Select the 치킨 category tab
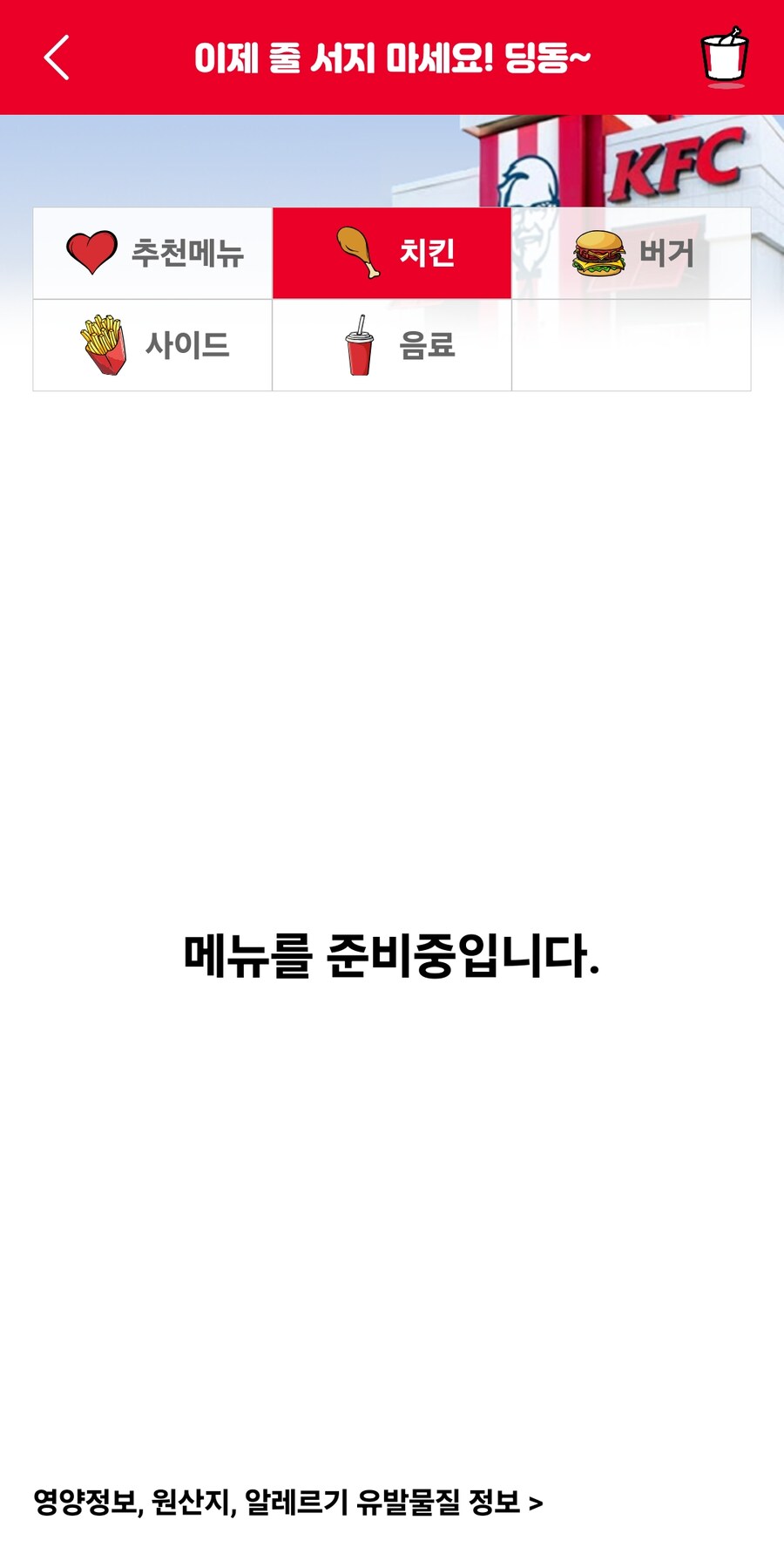Screen dimensions: 784x1547 (x=392, y=254)
